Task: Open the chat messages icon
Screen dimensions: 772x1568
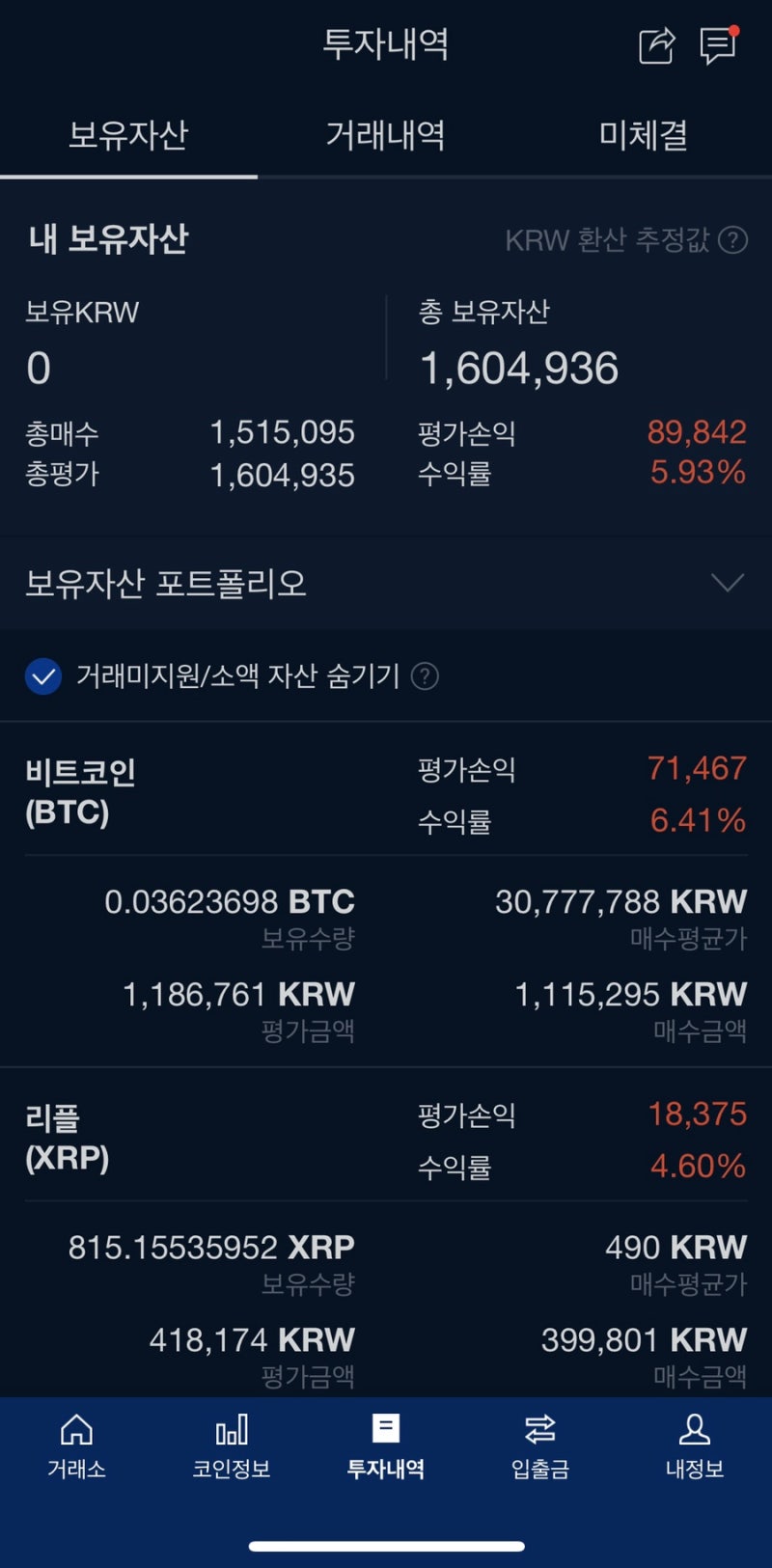Action: (719, 44)
